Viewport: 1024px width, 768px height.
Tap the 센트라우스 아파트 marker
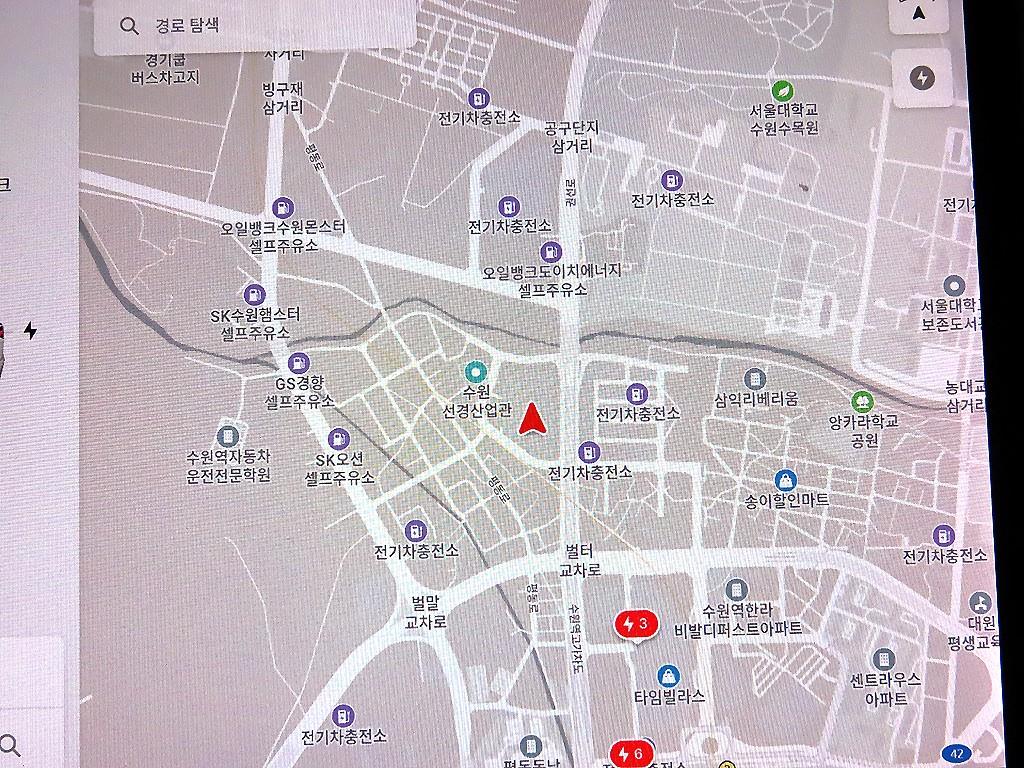(x=883, y=660)
